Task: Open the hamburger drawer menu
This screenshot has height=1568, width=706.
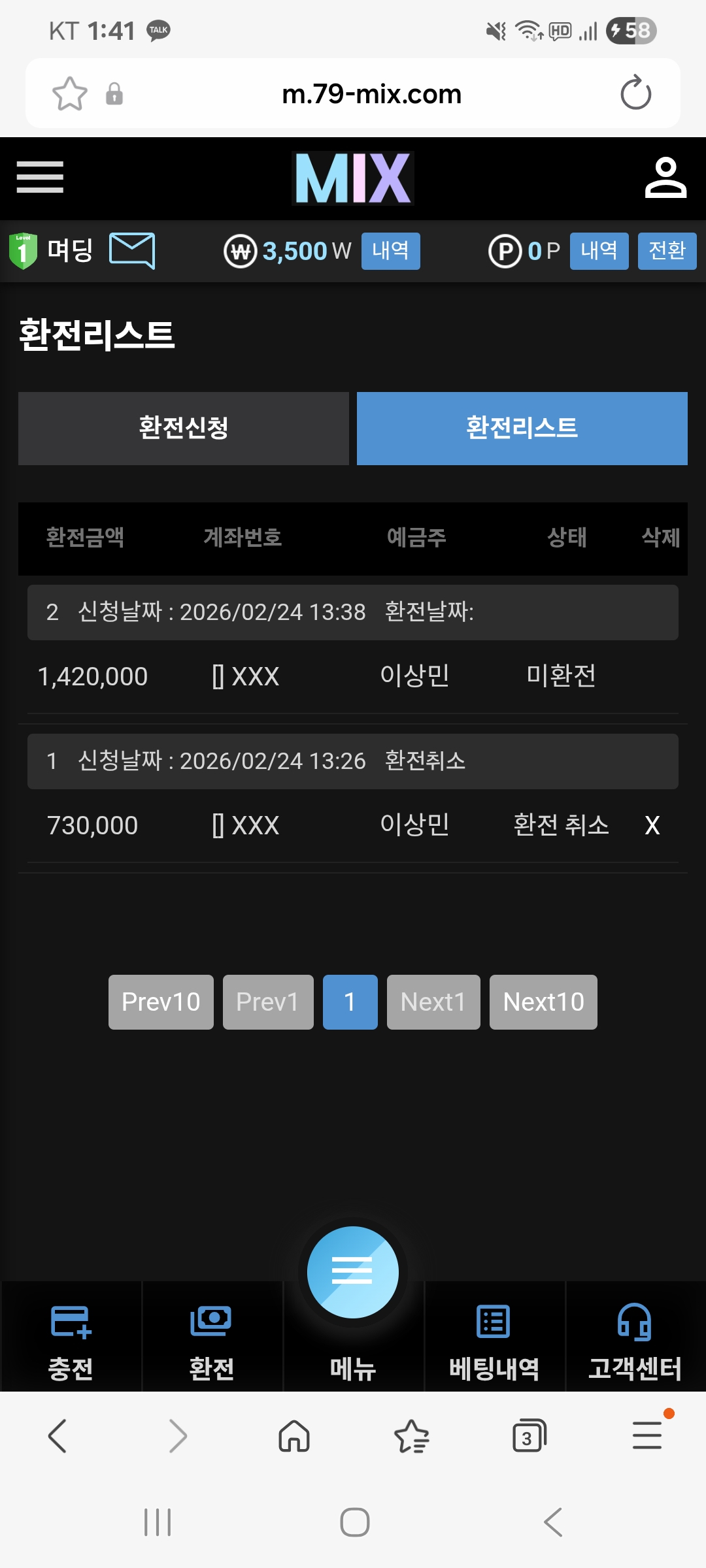Action: 40,177
